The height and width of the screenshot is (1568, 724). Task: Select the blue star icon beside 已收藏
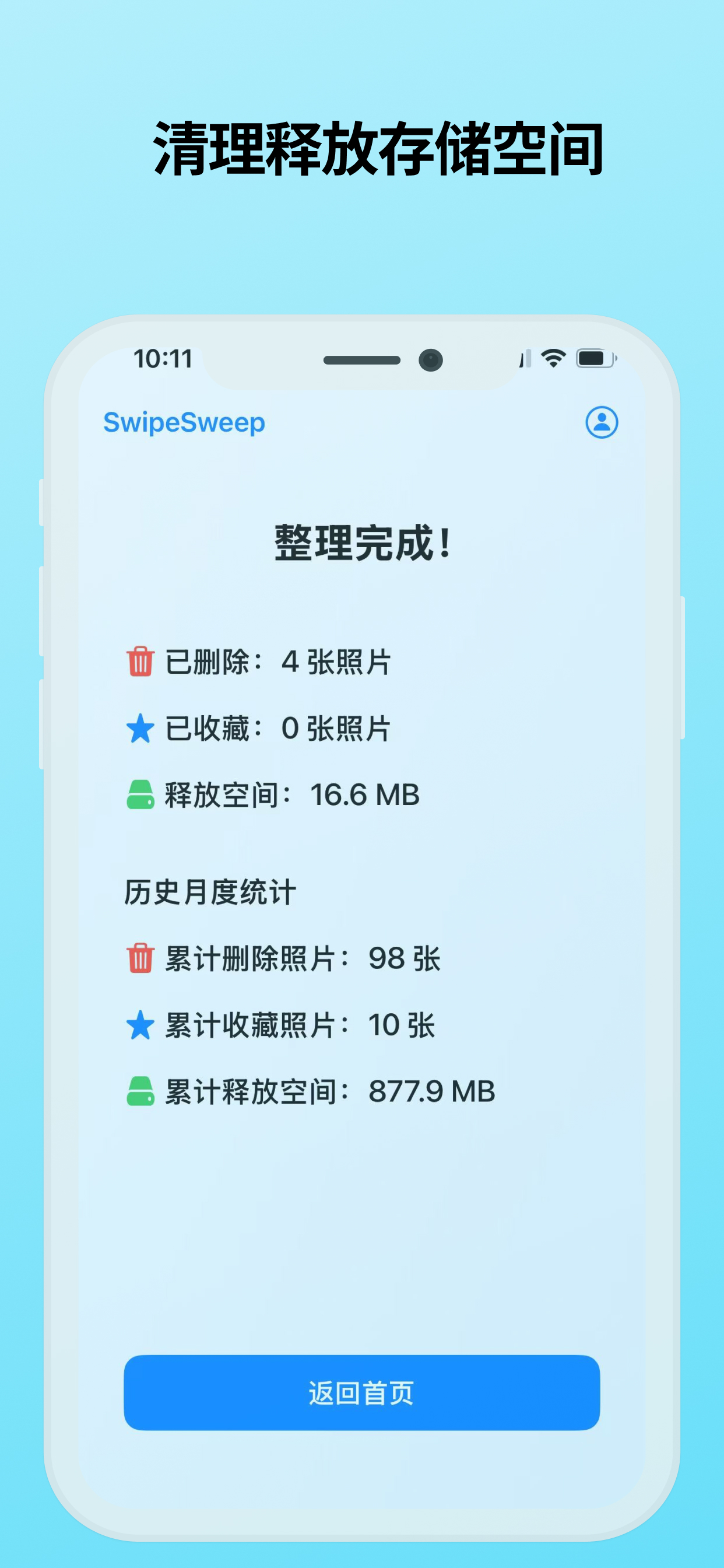point(140,728)
